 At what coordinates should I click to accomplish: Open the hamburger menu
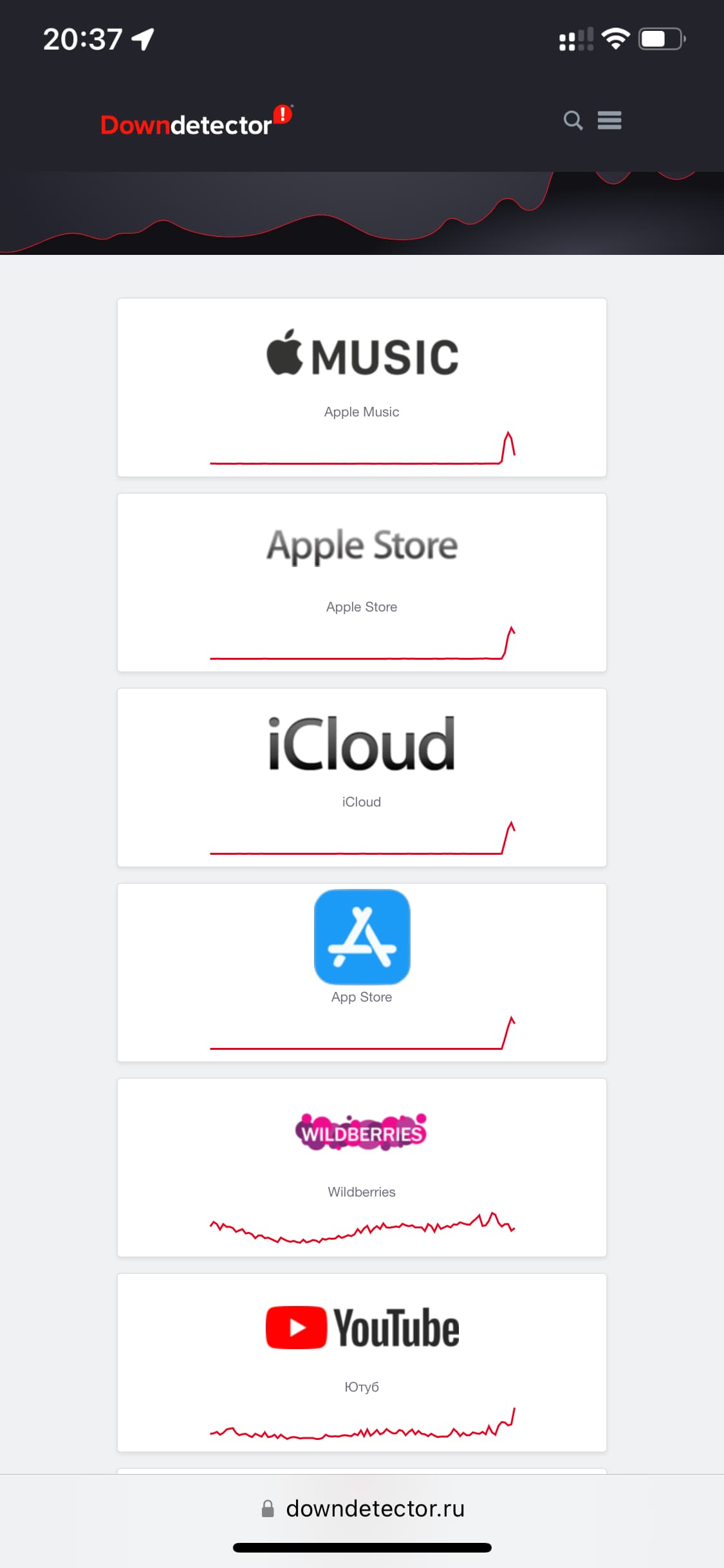[609, 120]
